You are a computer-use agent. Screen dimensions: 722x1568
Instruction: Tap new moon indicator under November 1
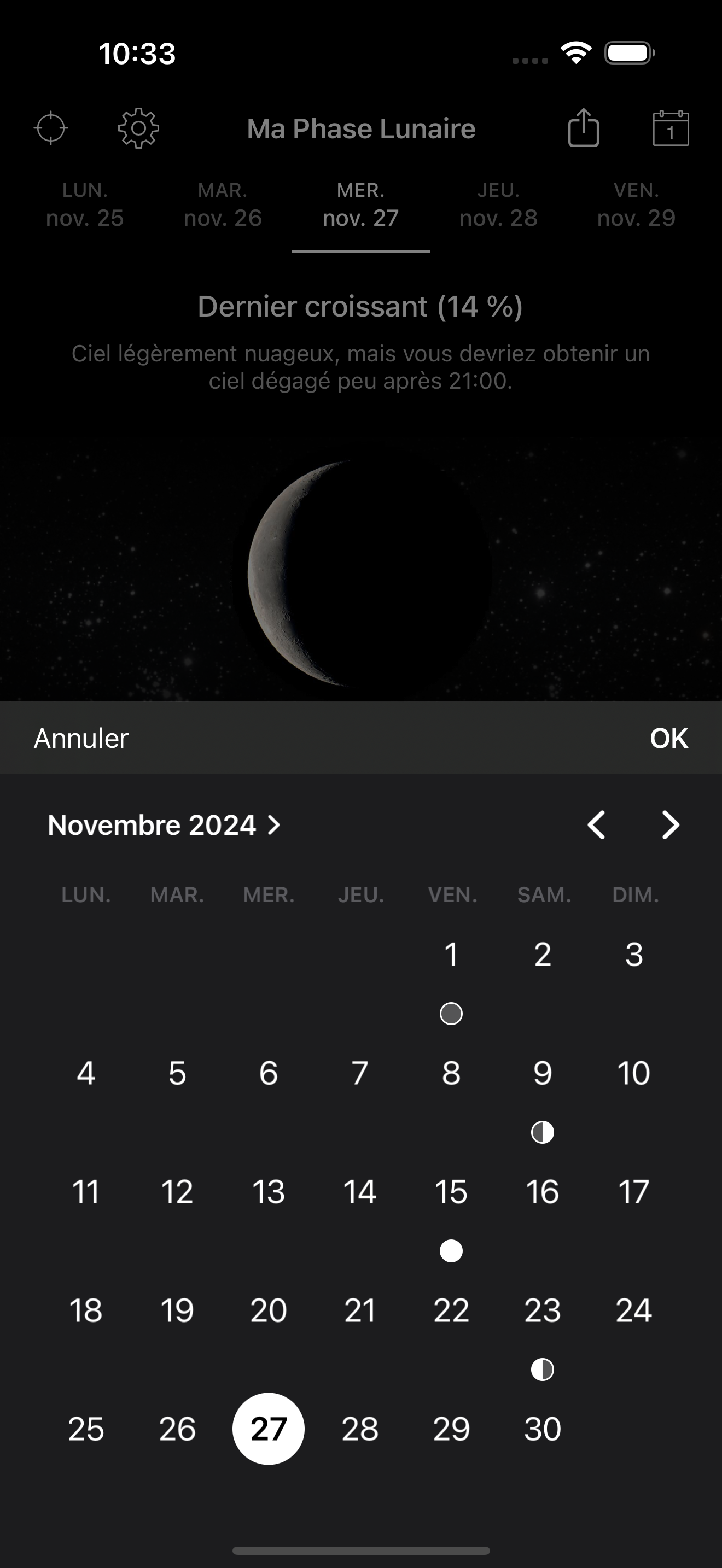click(451, 1013)
